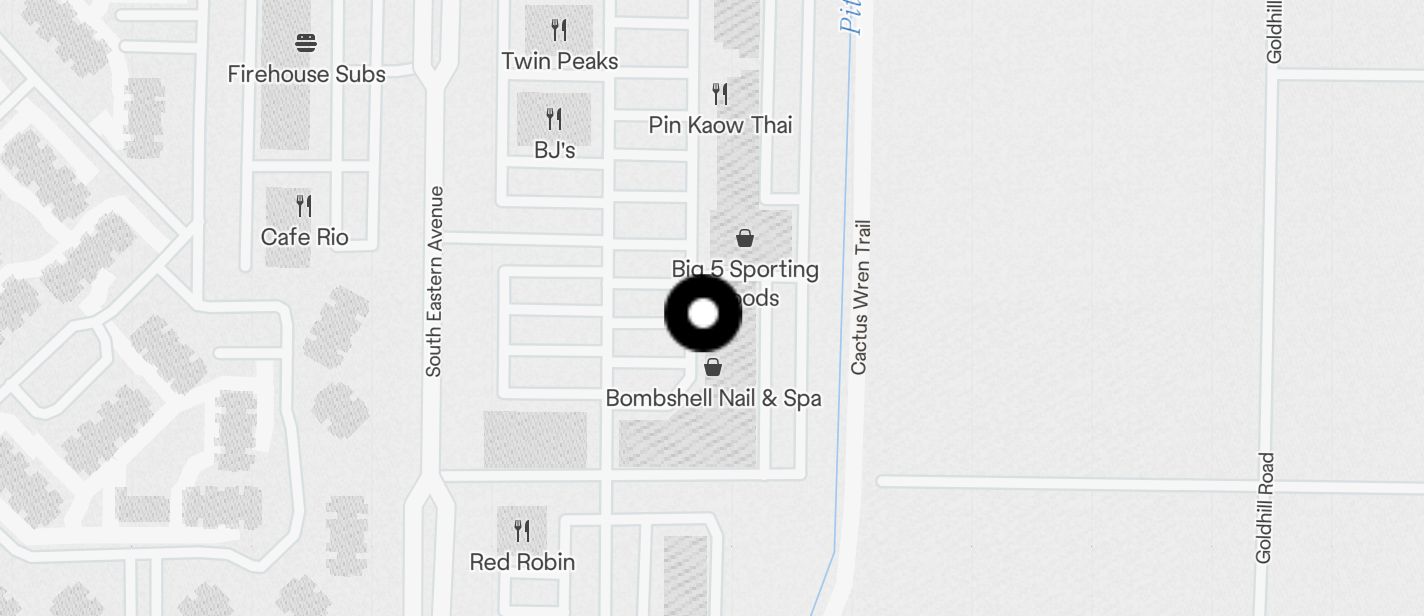Tap the Pin Kaow Thai marker
Screen dimensions: 1424x616
tap(720, 95)
